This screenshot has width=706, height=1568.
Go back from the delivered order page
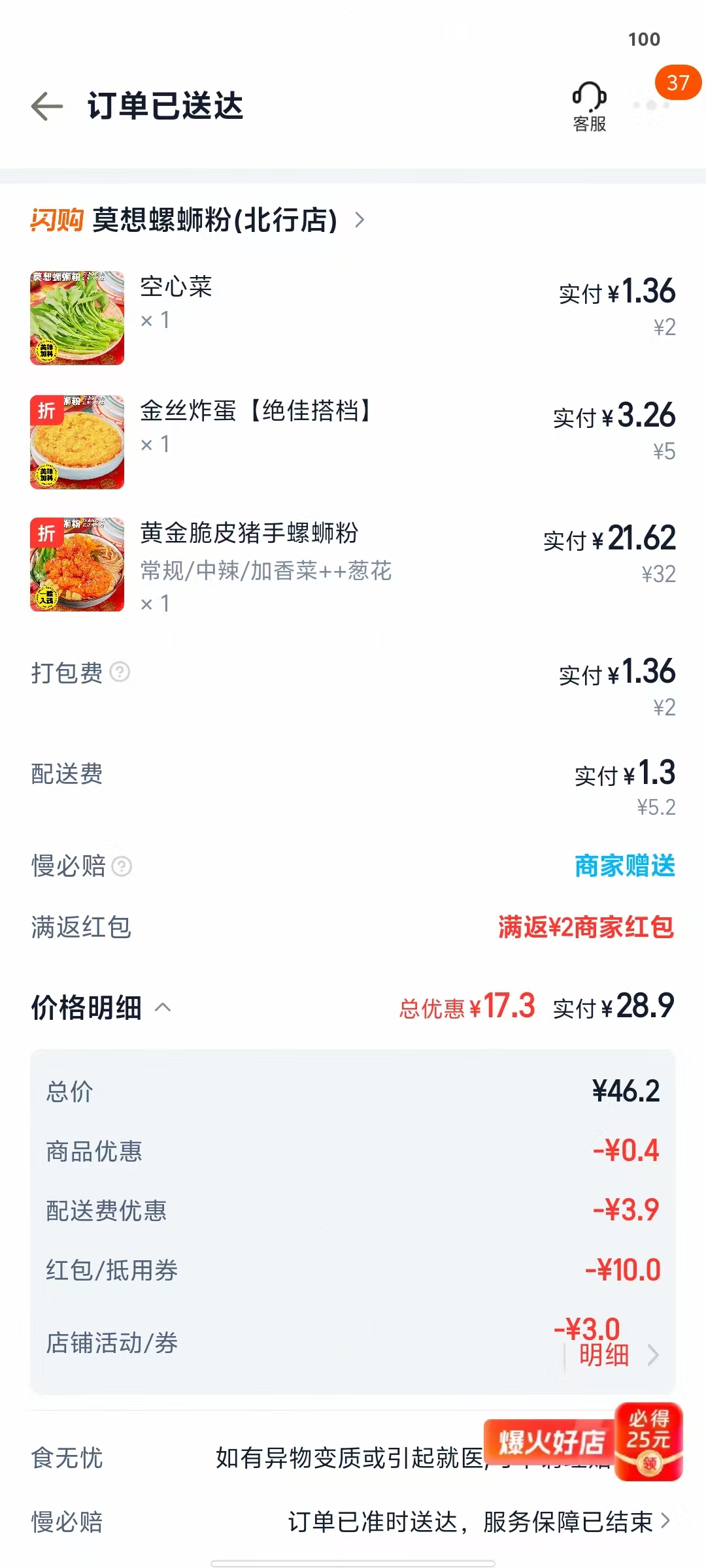pos(47,106)
